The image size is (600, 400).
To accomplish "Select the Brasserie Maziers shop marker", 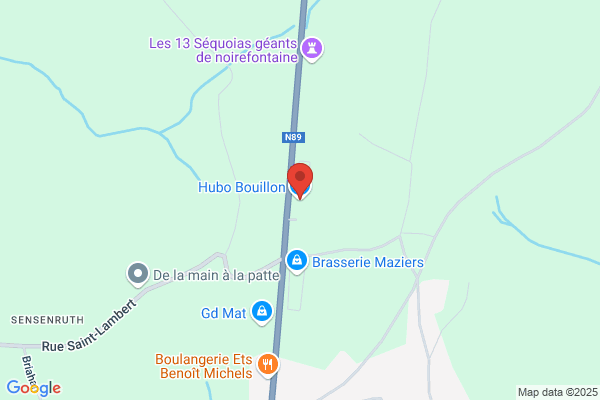I will [x=297, y=261].
